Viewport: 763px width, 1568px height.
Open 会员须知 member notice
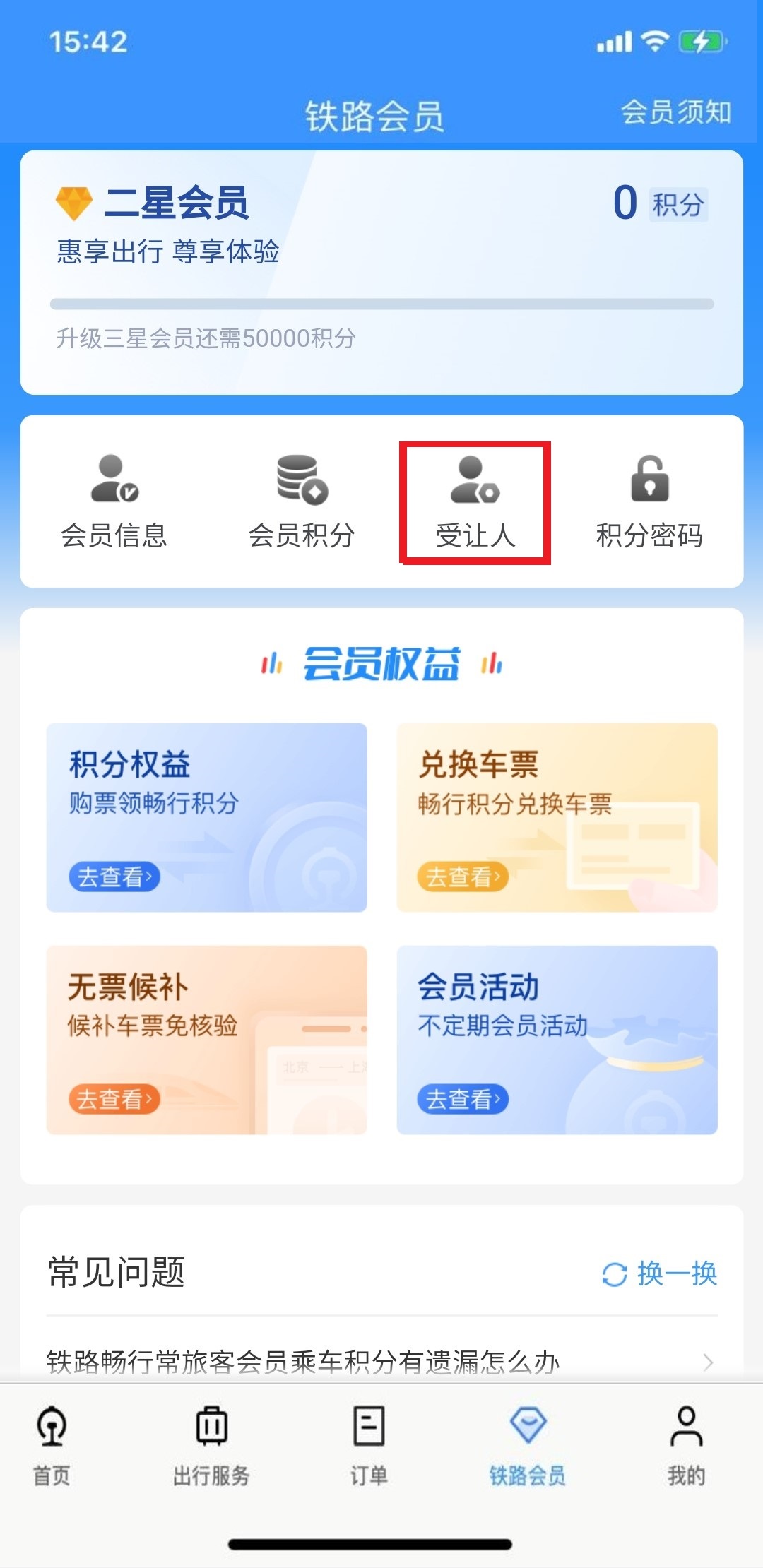pos(675,112)
